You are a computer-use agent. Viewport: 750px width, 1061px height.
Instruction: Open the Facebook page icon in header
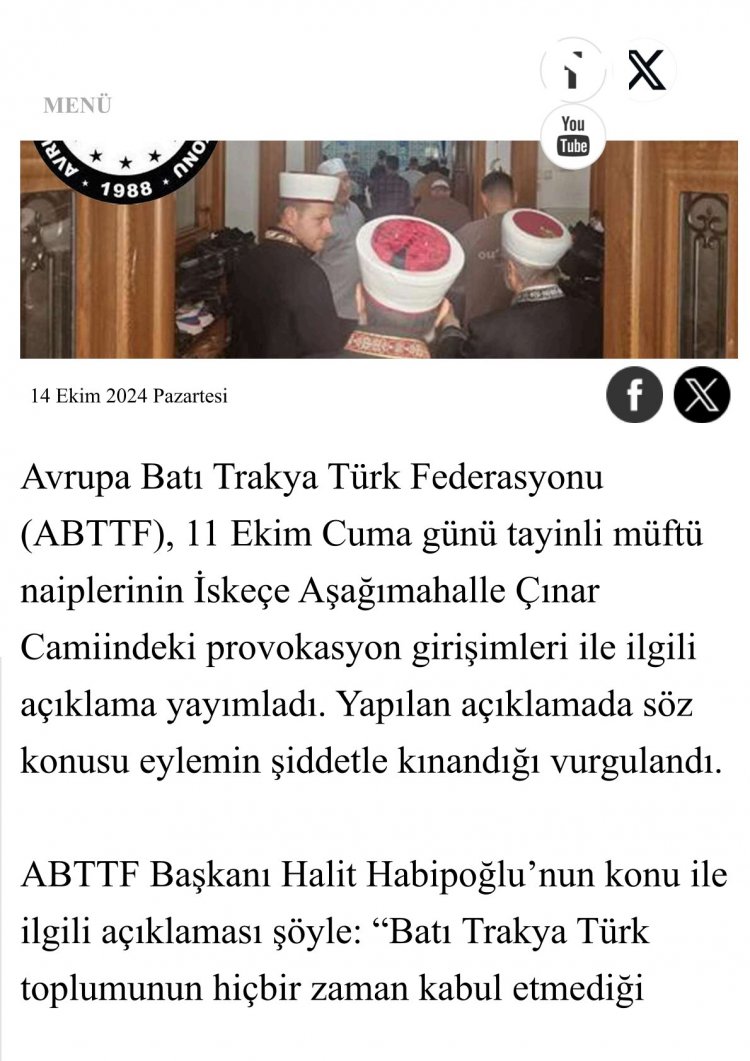[x=572, y=70]
